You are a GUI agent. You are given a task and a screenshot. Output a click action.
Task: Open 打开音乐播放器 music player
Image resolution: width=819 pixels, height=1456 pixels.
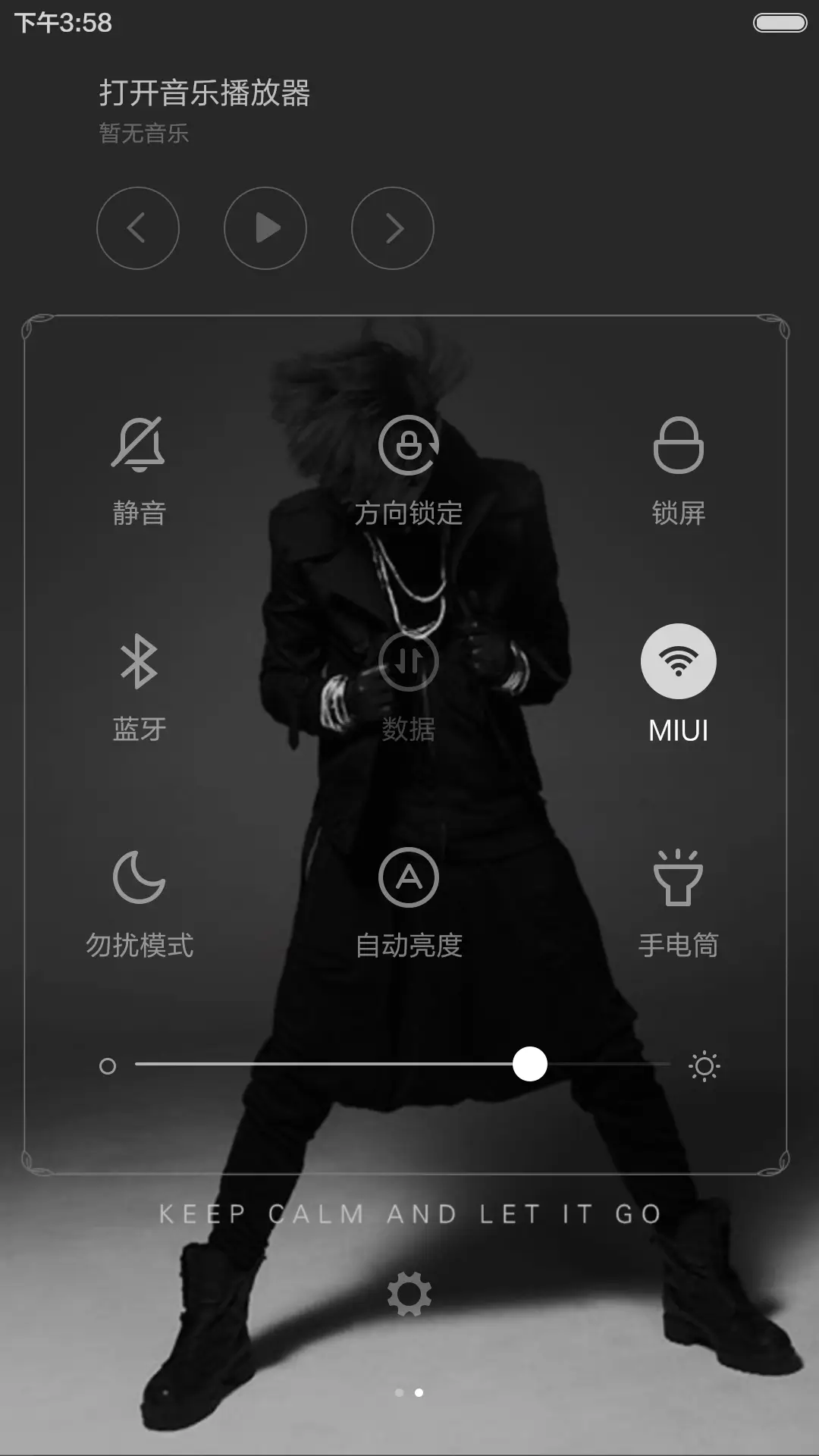tap(206, 93)
